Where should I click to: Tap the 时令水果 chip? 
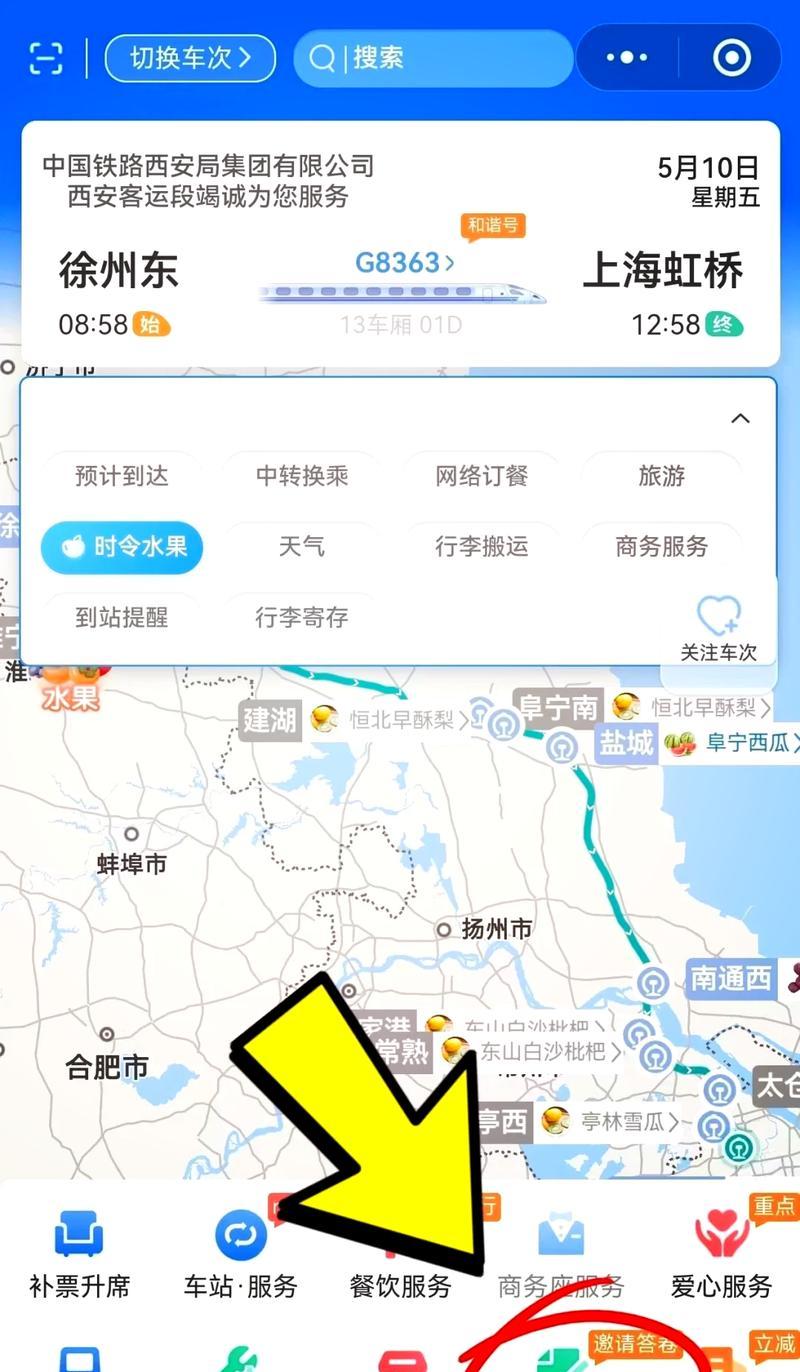[x=122, y=547]
